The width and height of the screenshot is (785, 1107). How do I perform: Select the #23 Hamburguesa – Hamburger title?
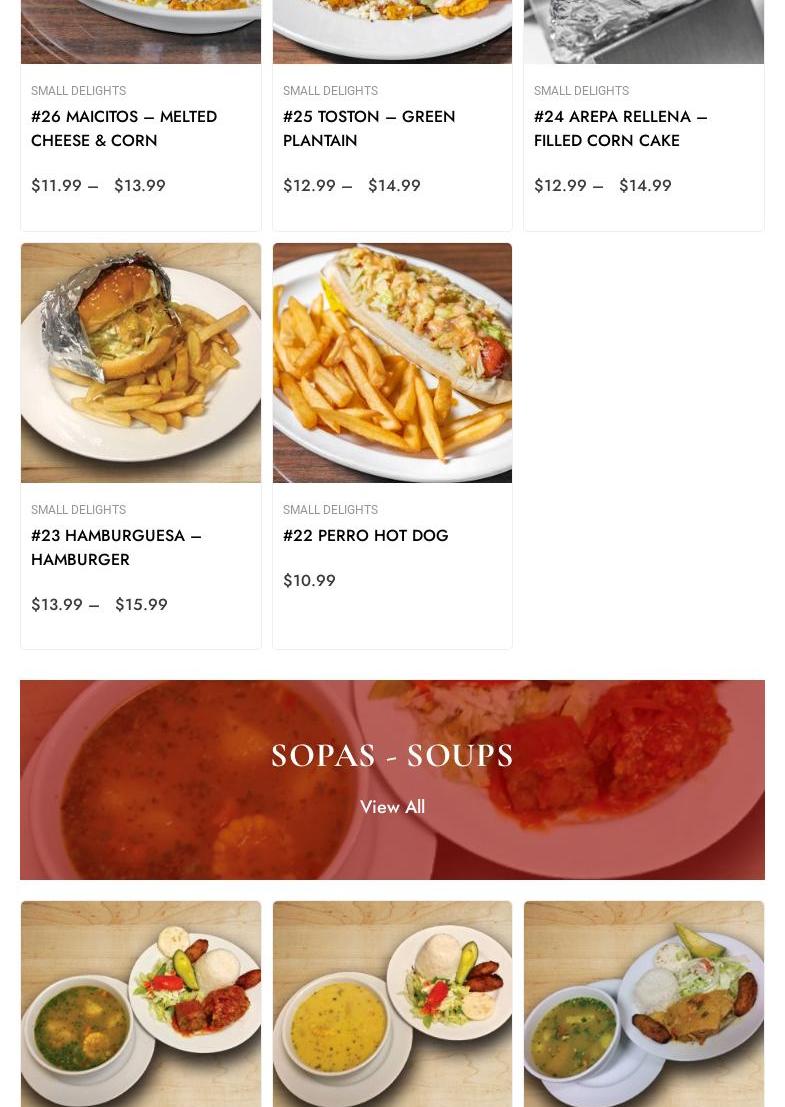pos(116,547)
